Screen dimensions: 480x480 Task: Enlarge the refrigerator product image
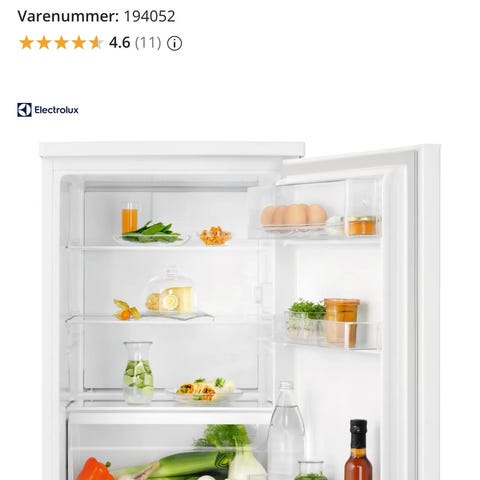(x=240, y=311)
